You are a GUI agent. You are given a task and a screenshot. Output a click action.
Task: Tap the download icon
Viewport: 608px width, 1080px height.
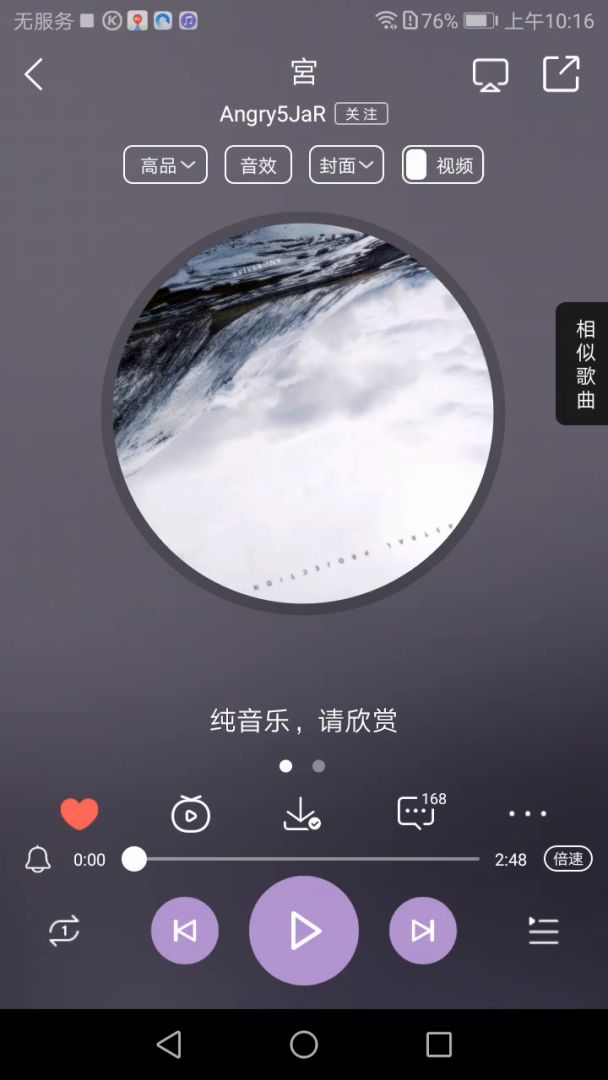301,814
